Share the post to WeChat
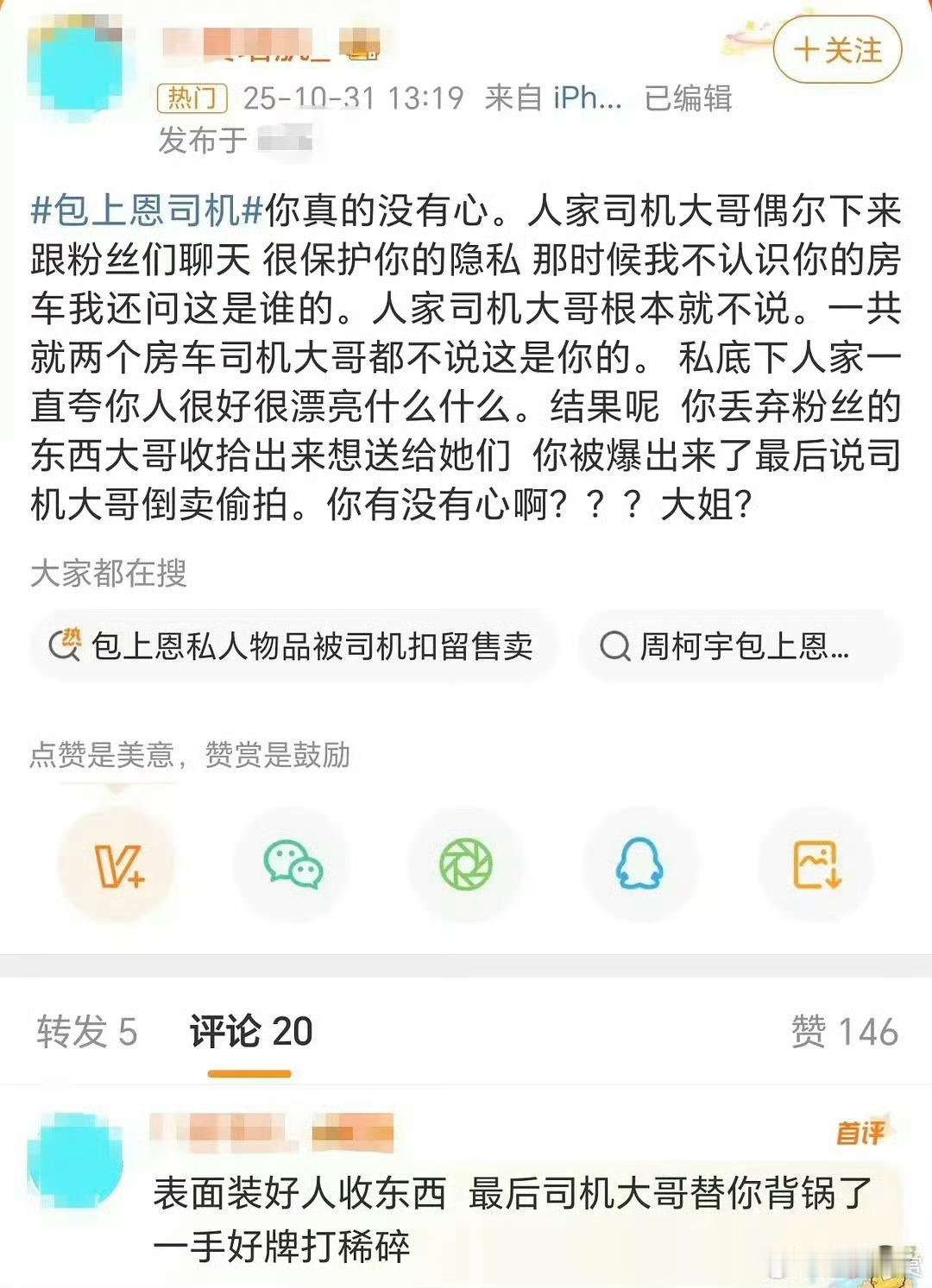Viewport: 932px width, 1288px height. (292, 867)
